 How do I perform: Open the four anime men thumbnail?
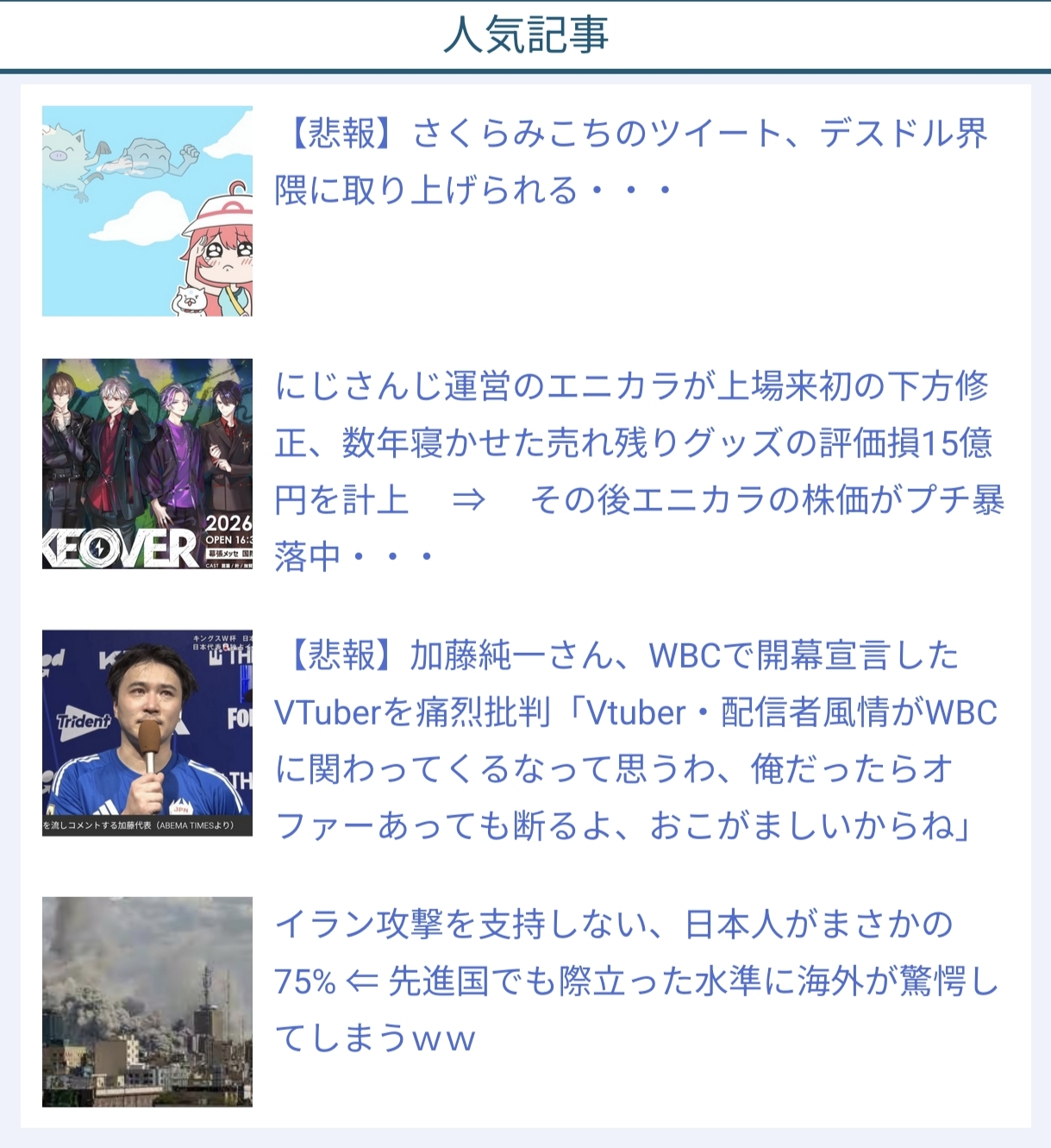tap(147, 464)
